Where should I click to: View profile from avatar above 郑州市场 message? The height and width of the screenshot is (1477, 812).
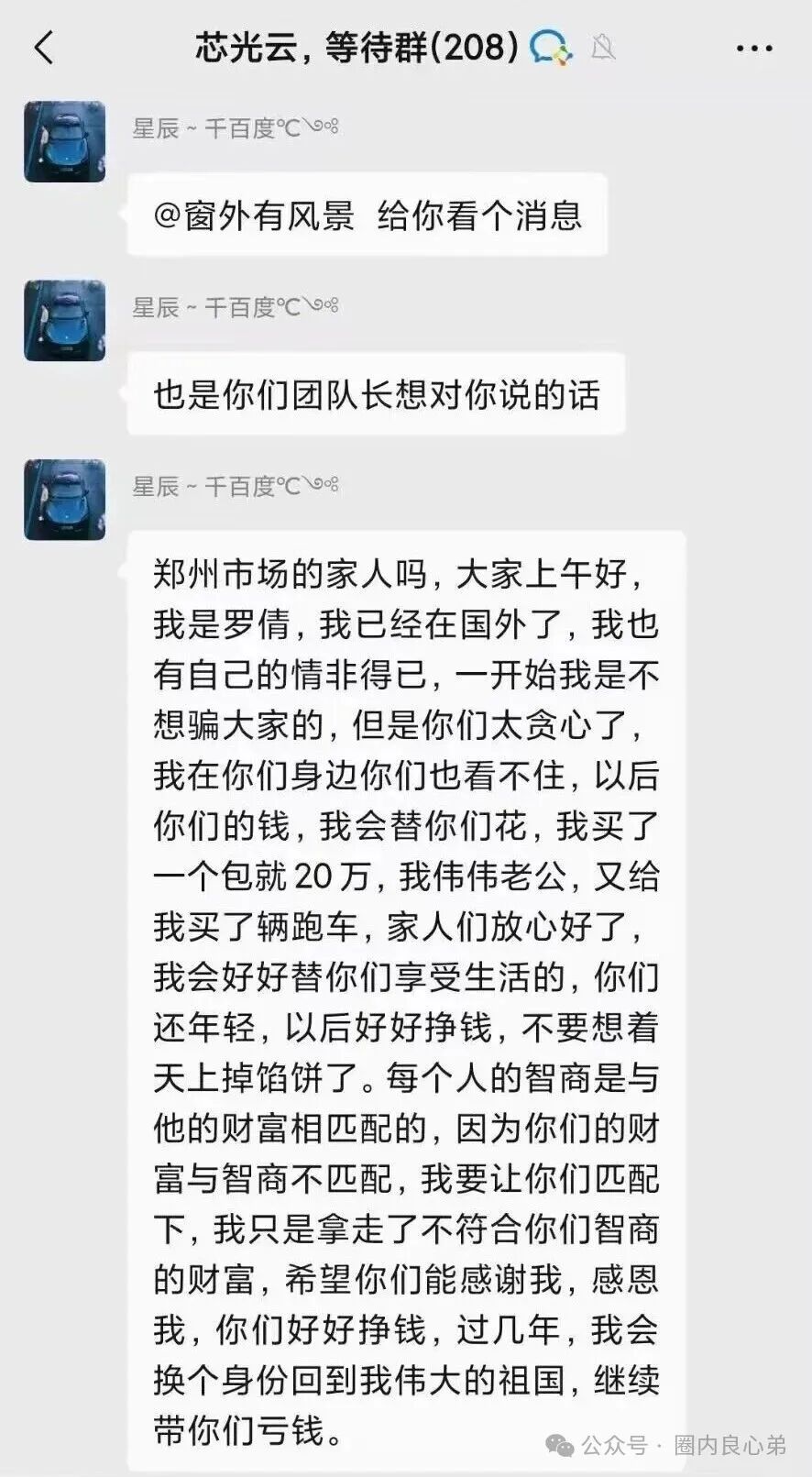(x=65, y=500)
